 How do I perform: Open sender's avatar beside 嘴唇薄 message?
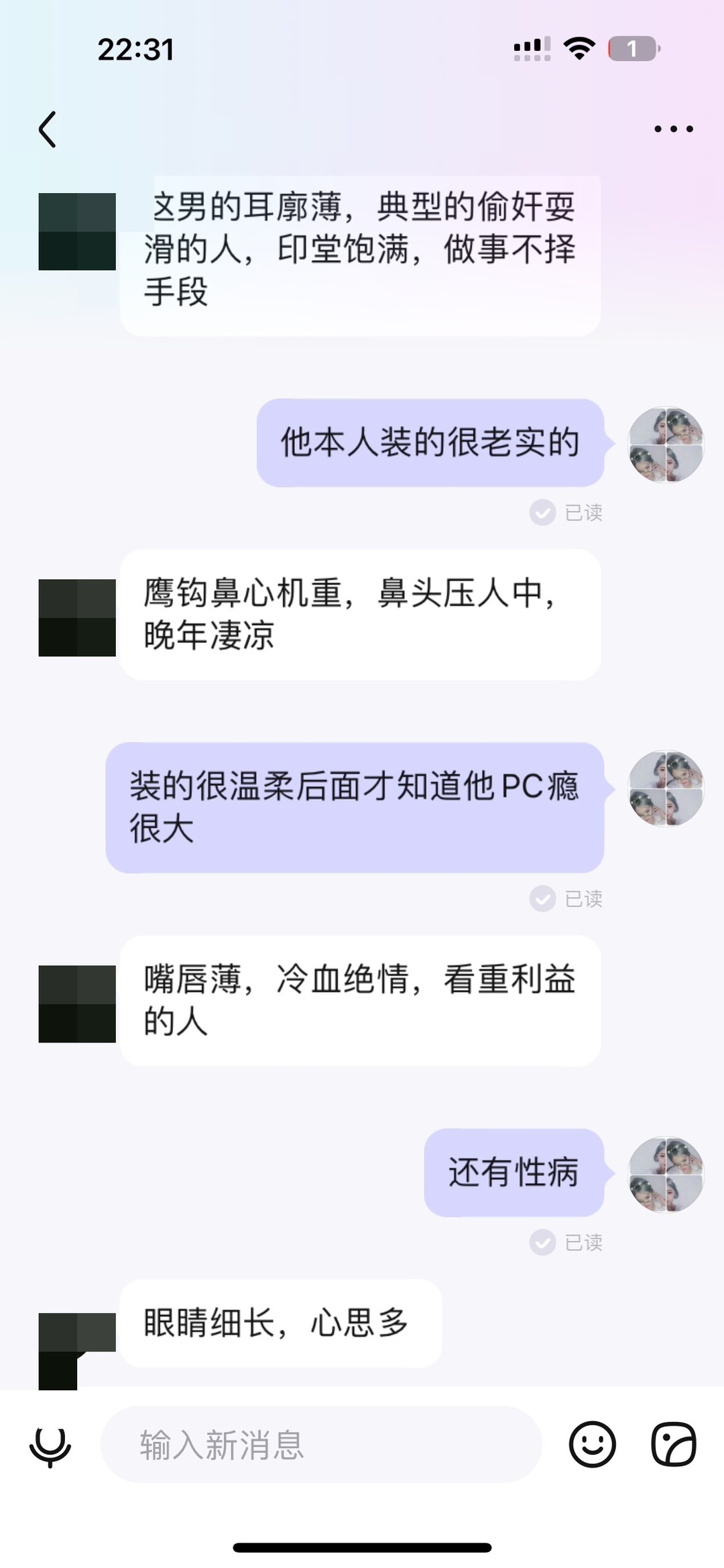tap(77, 1004)
